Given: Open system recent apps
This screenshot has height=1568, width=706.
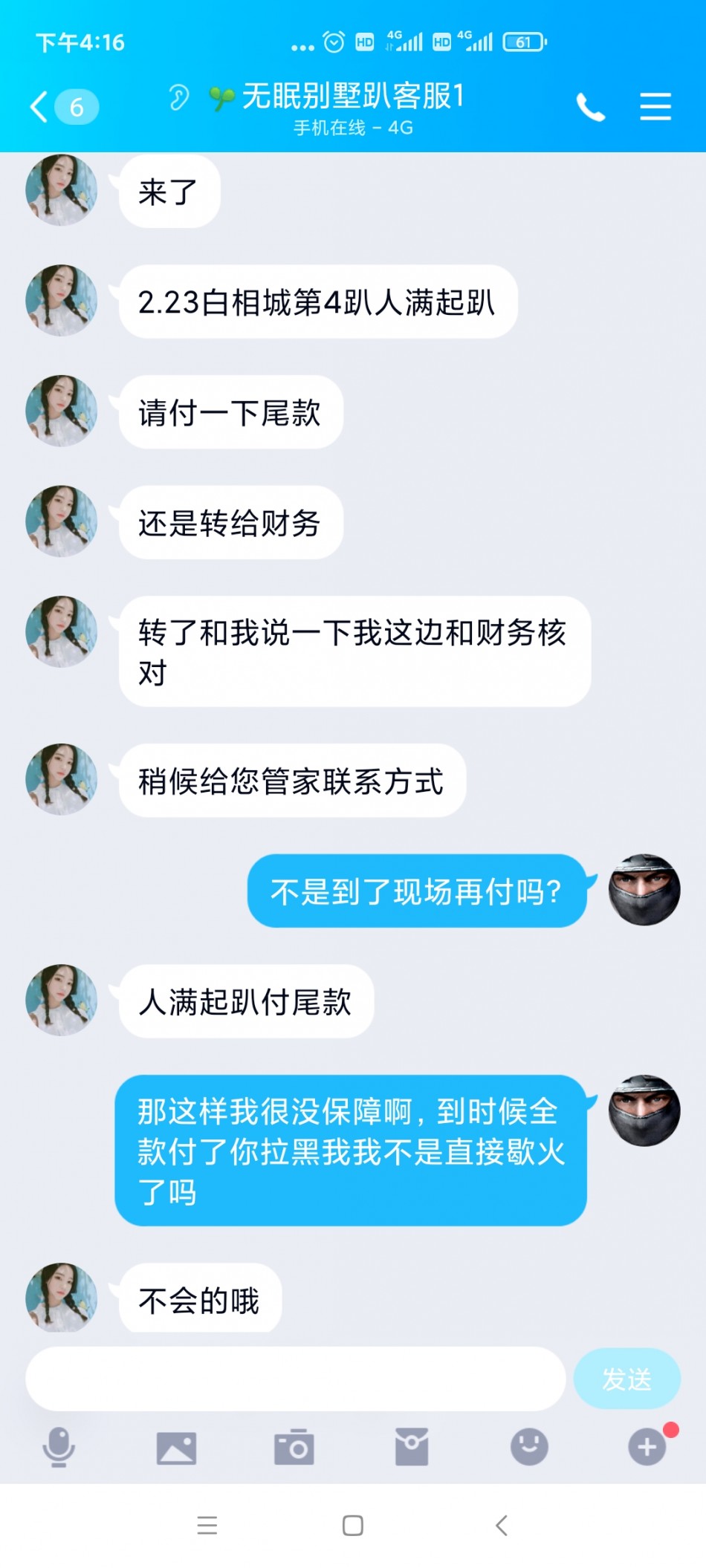Looking at the screenshot, I should [207, 1526].
